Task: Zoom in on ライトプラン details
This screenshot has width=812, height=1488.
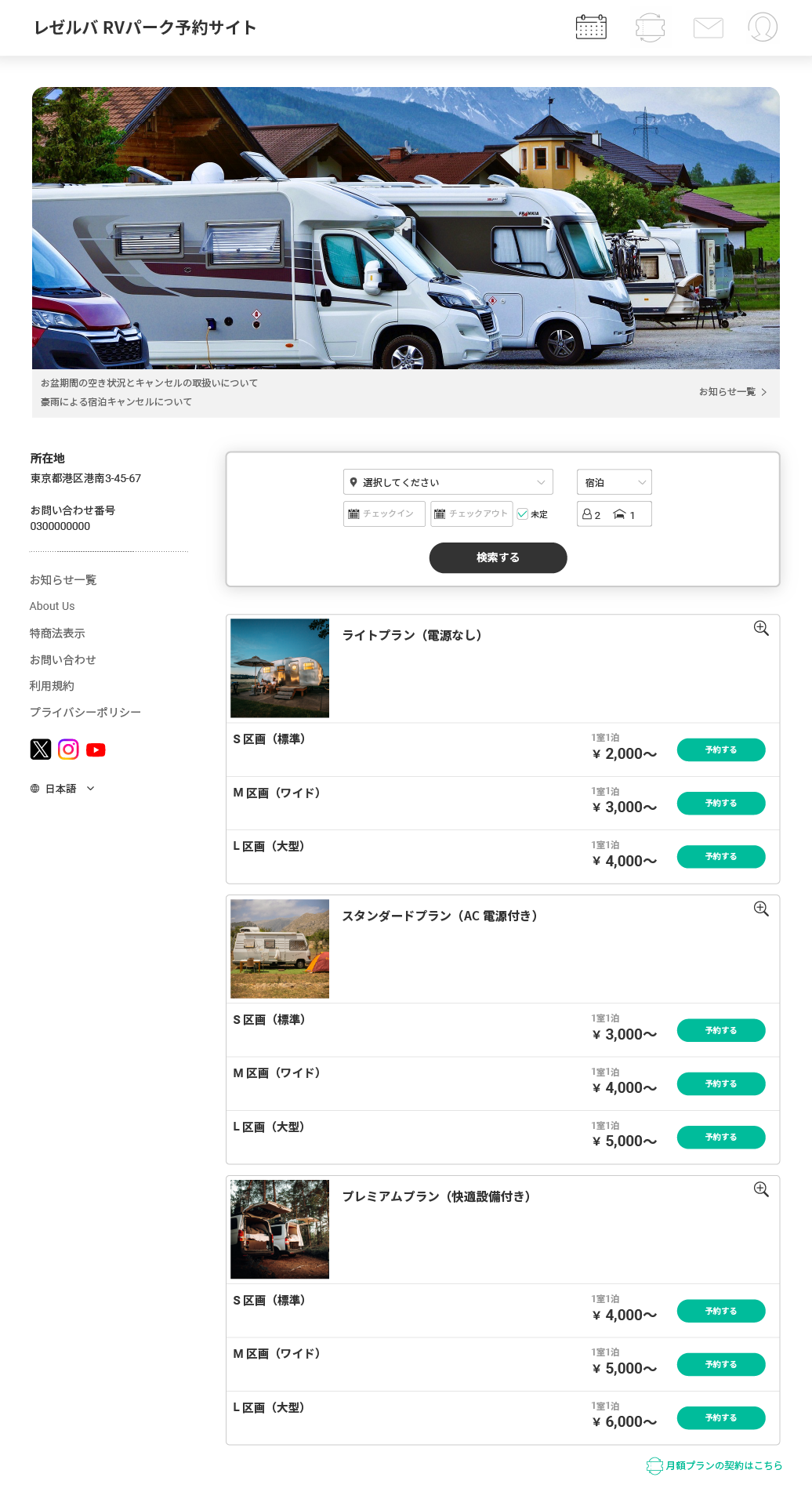Action: pyautogui.click(x=760, y=628)
